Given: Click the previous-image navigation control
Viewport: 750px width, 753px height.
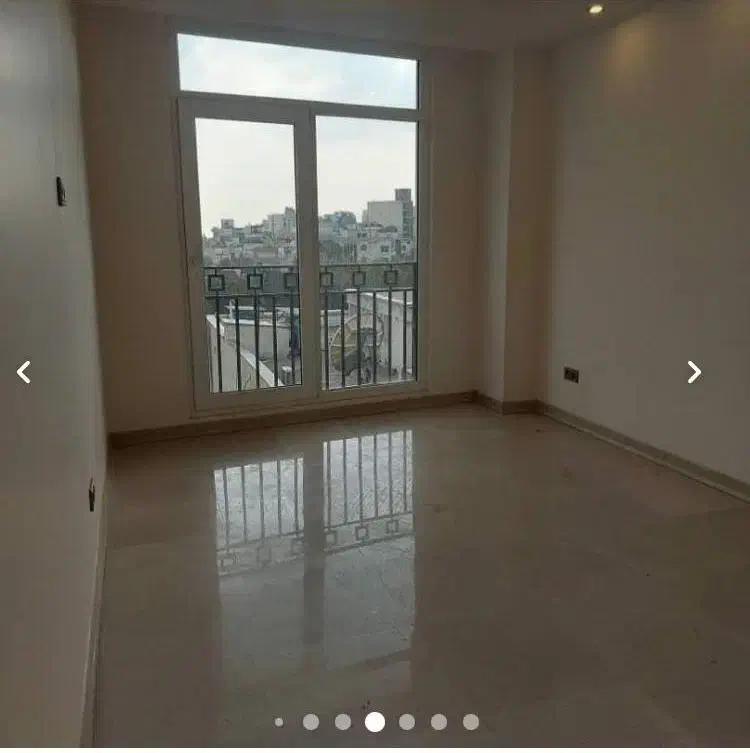Looking at the screenshot, I should pos(23,371).
